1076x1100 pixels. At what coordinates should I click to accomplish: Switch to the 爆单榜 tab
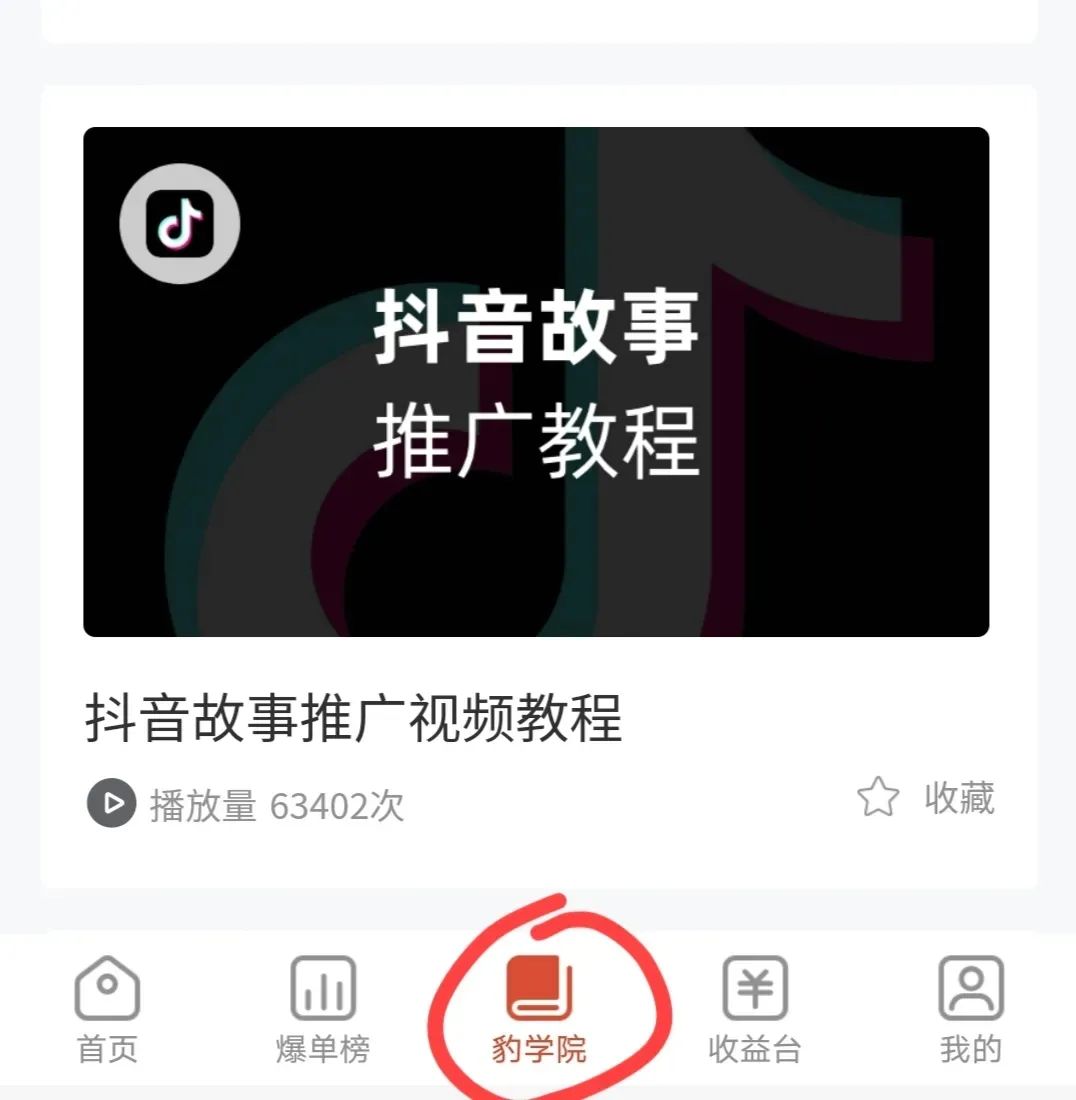[x=322, y=1008]
